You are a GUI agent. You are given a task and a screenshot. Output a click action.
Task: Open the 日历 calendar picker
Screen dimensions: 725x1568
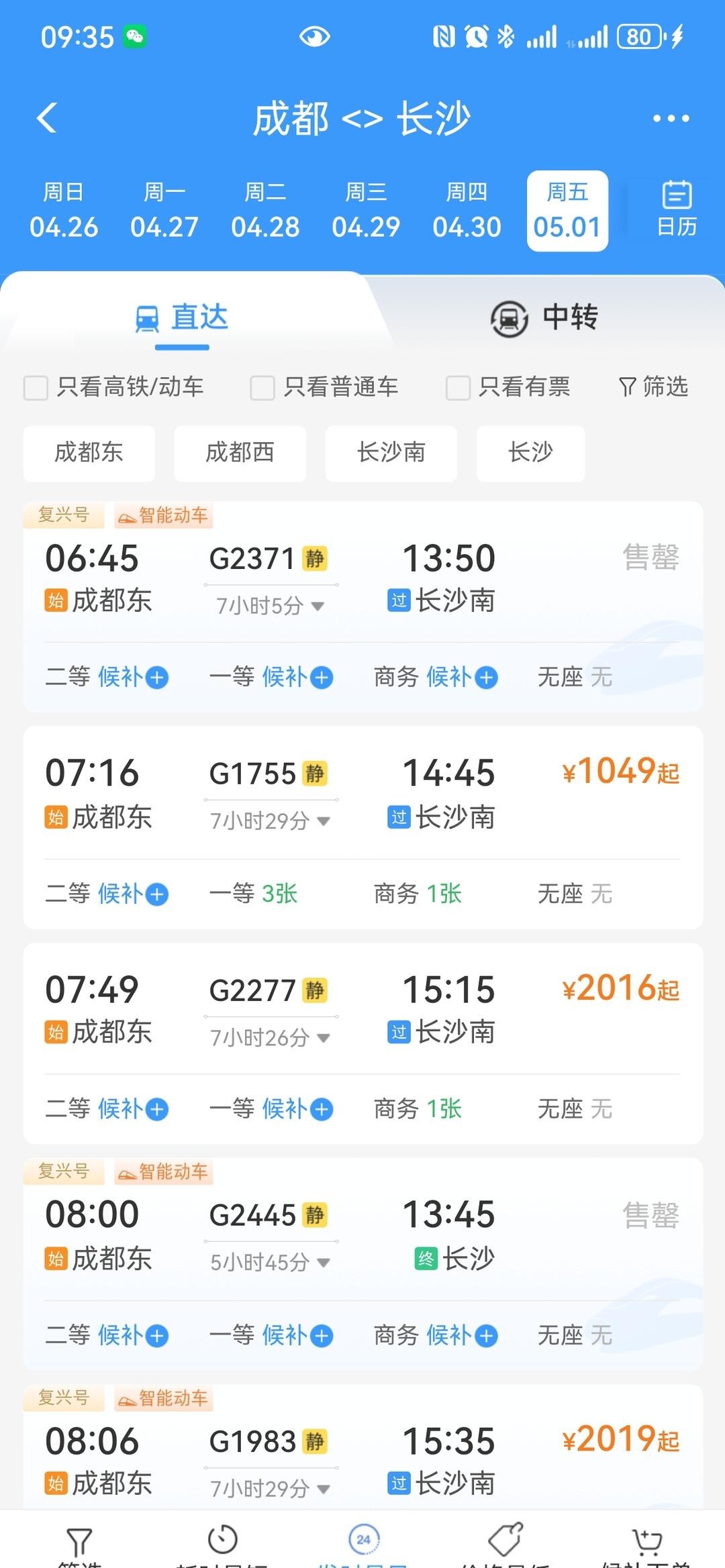pyautogui.click(x=676, y=209)
